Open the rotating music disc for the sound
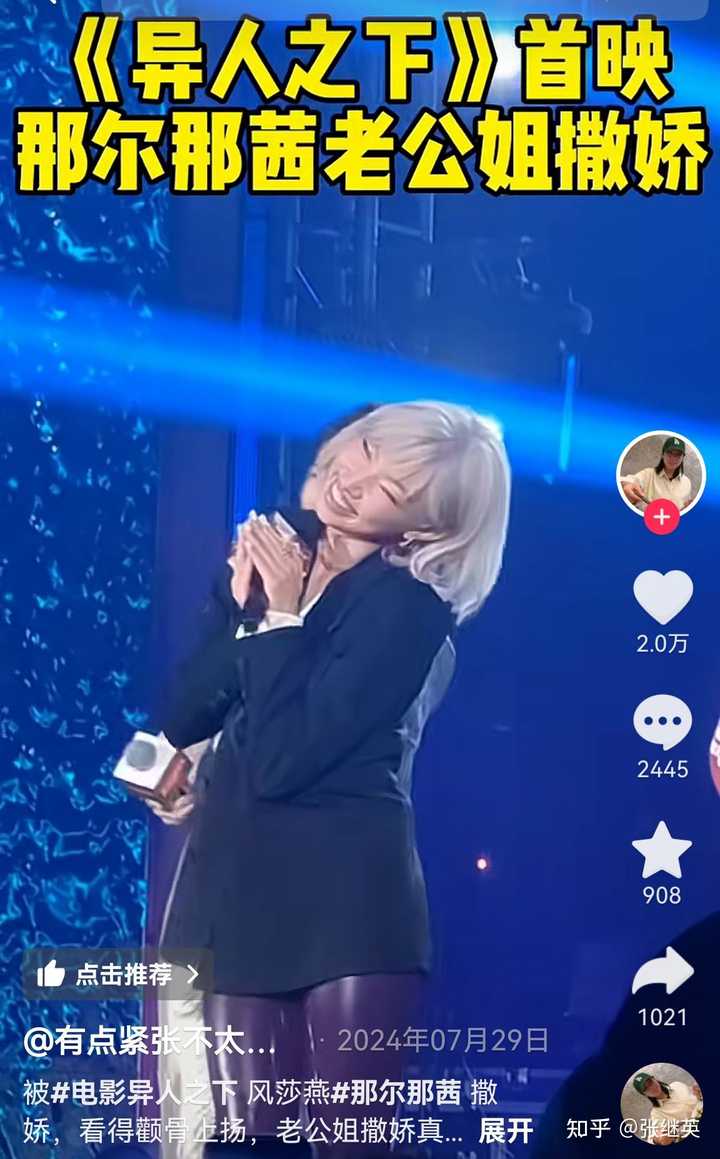Screen dimensions: 720x1159 click(x=660, y=1102)
